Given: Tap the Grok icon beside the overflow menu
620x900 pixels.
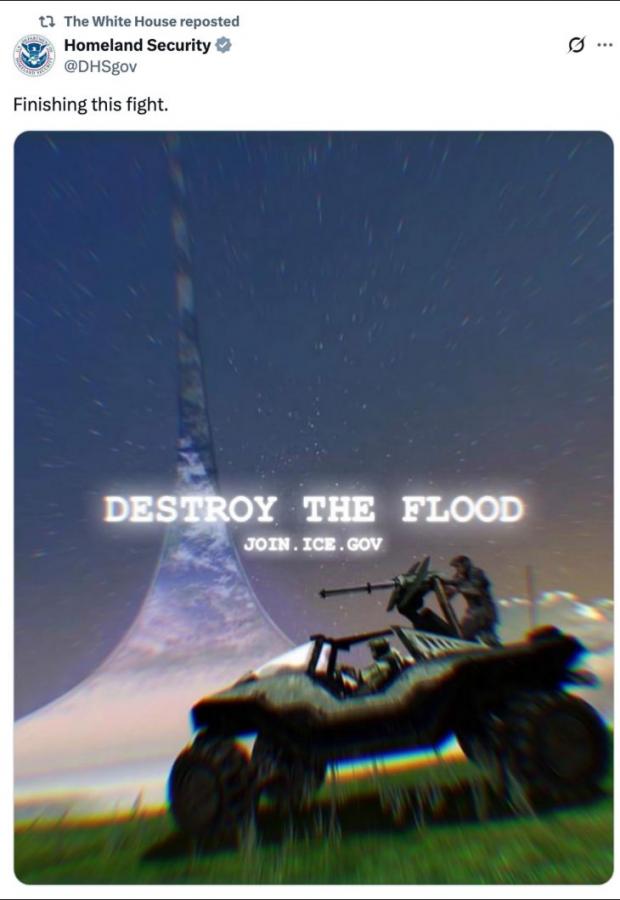Looking at the screenshot, I should 576,45.
